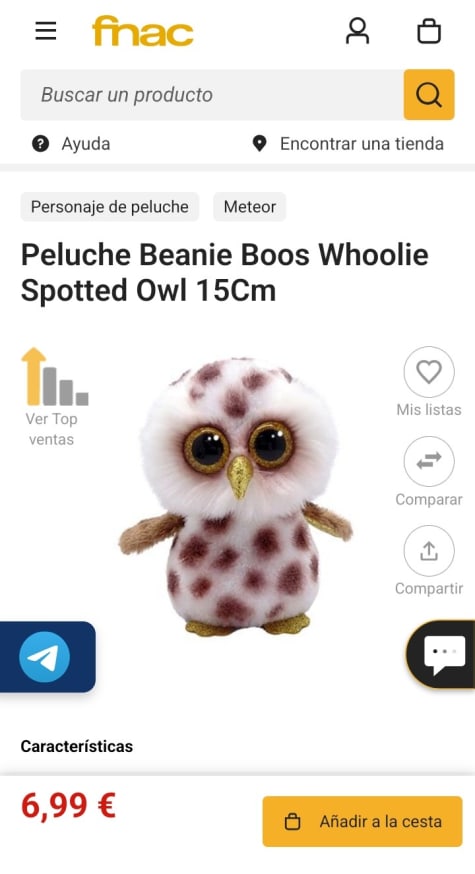Open the chat support bubble
The image size is (475, 874).
coord(441,654)
